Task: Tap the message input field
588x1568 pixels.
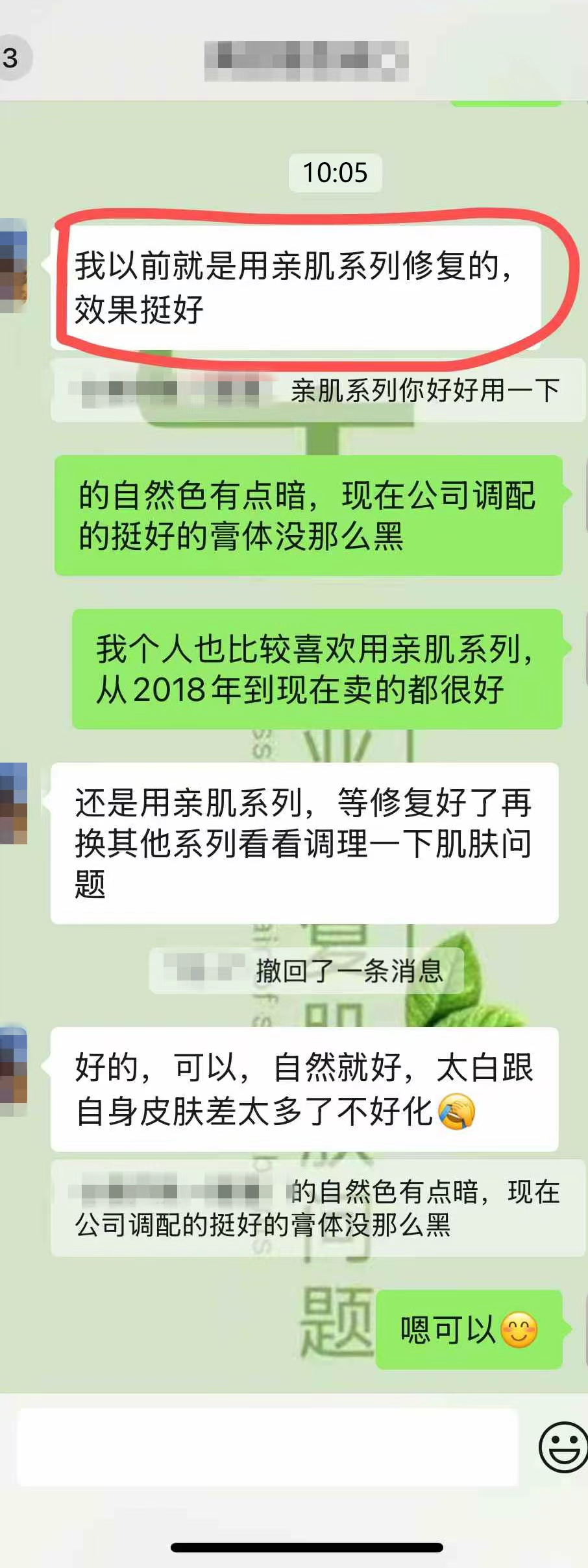Action: coord(267,1447)
